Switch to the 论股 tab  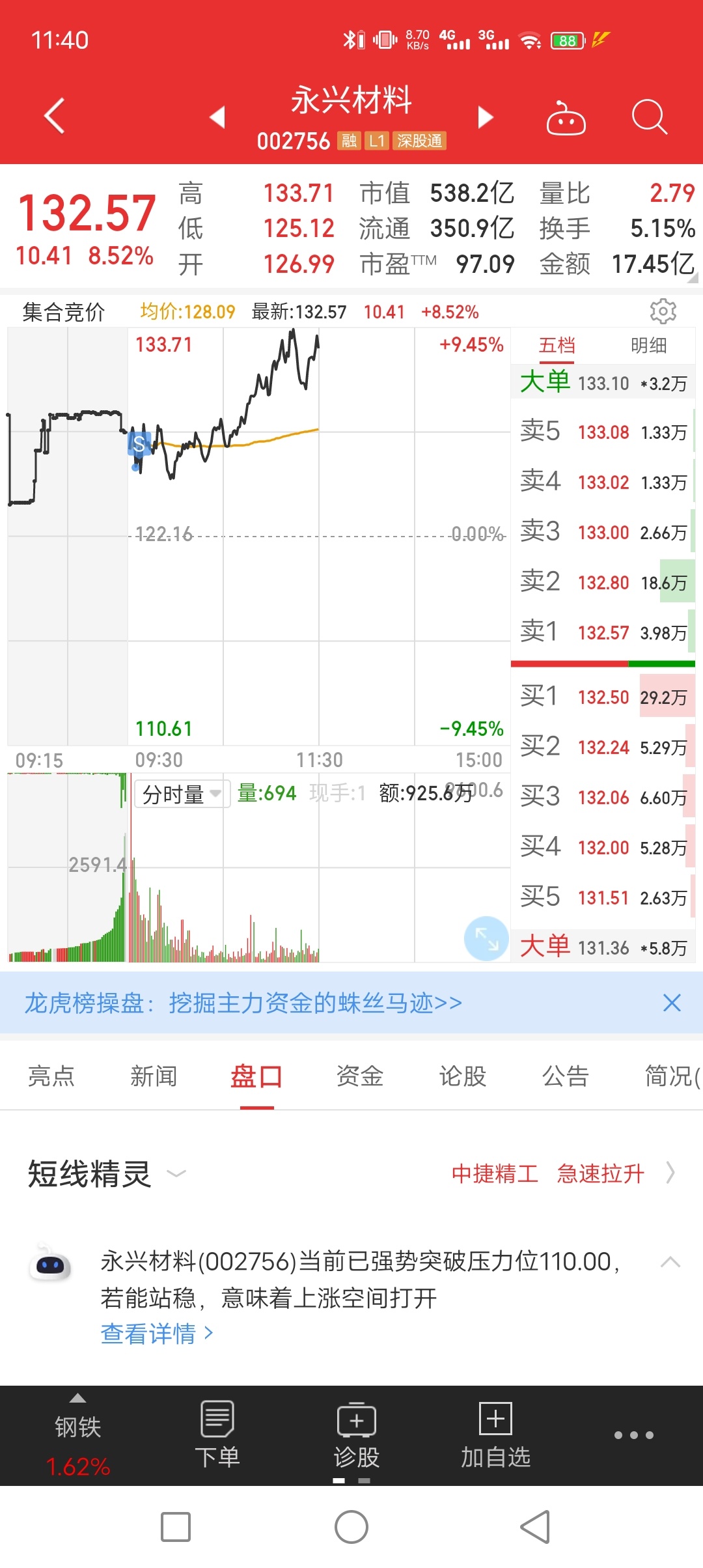[462, 1076]
